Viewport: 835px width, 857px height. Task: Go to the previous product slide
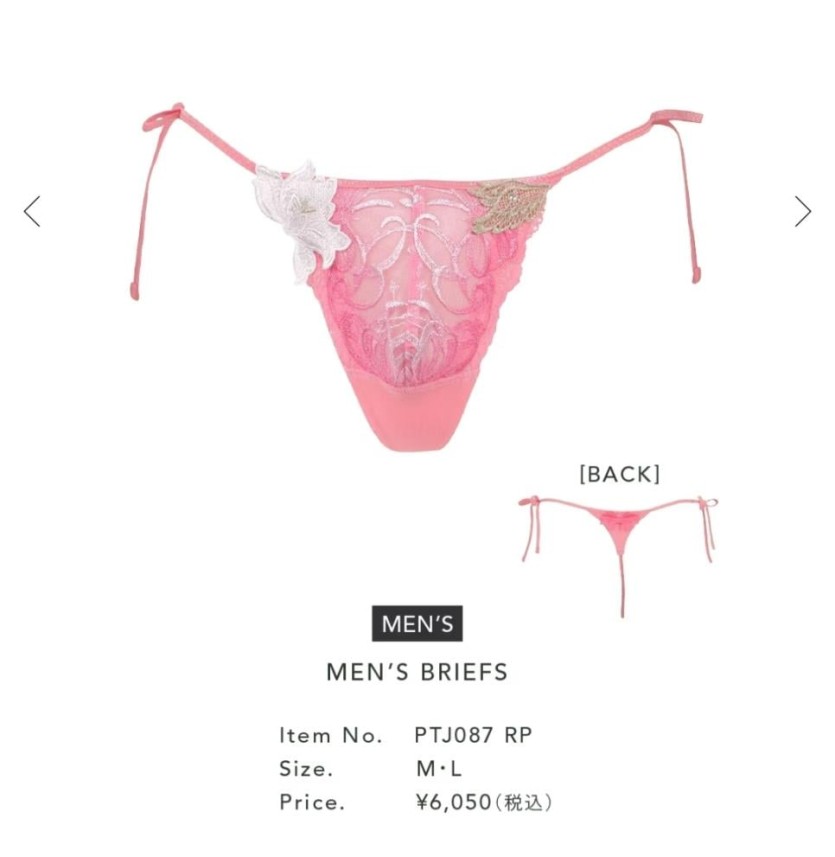32,211
